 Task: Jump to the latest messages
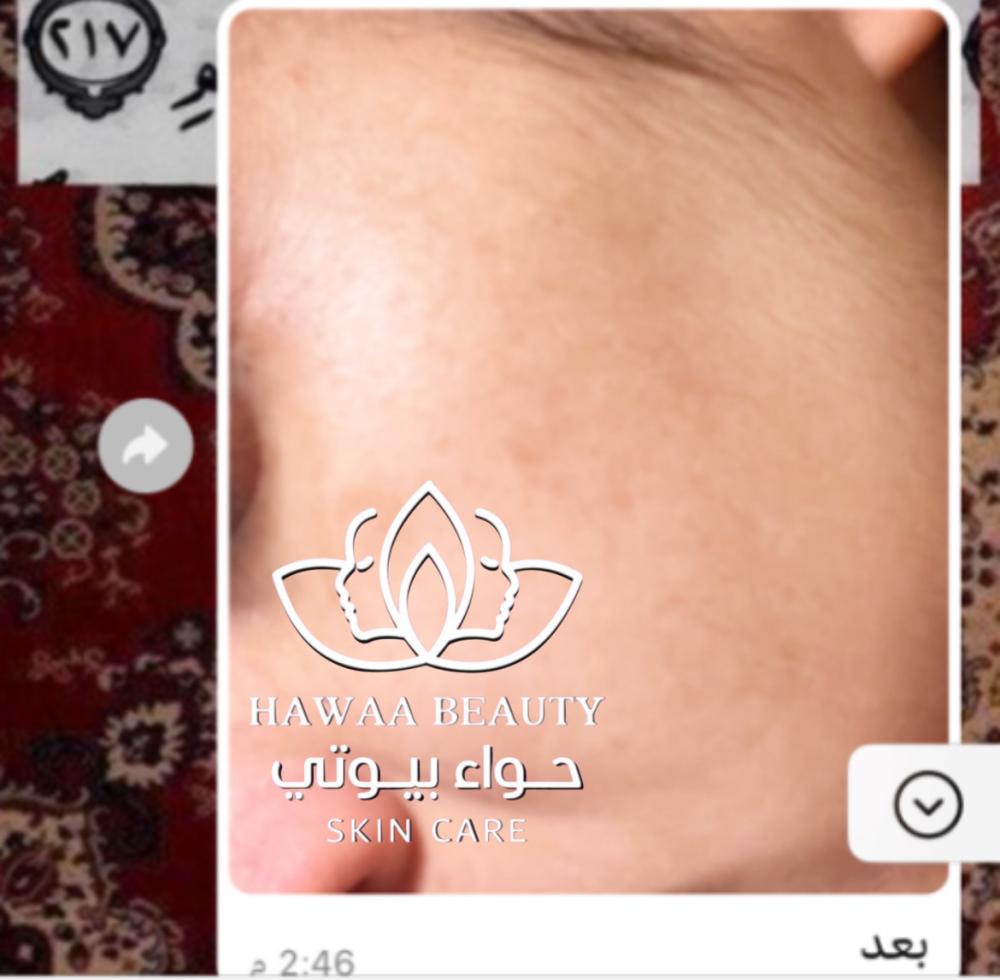(x=928, y=804)
